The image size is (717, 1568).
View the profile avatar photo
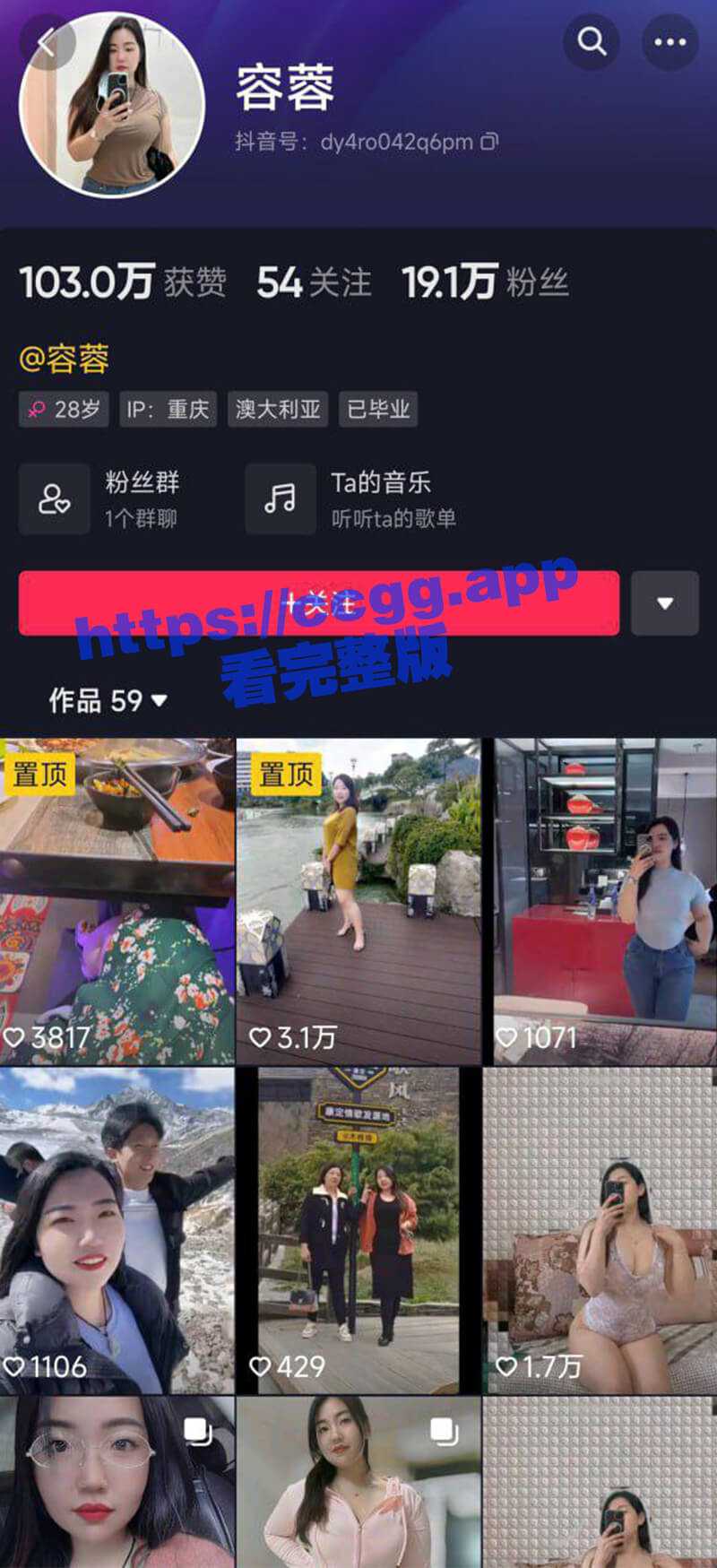click(112, 108)
